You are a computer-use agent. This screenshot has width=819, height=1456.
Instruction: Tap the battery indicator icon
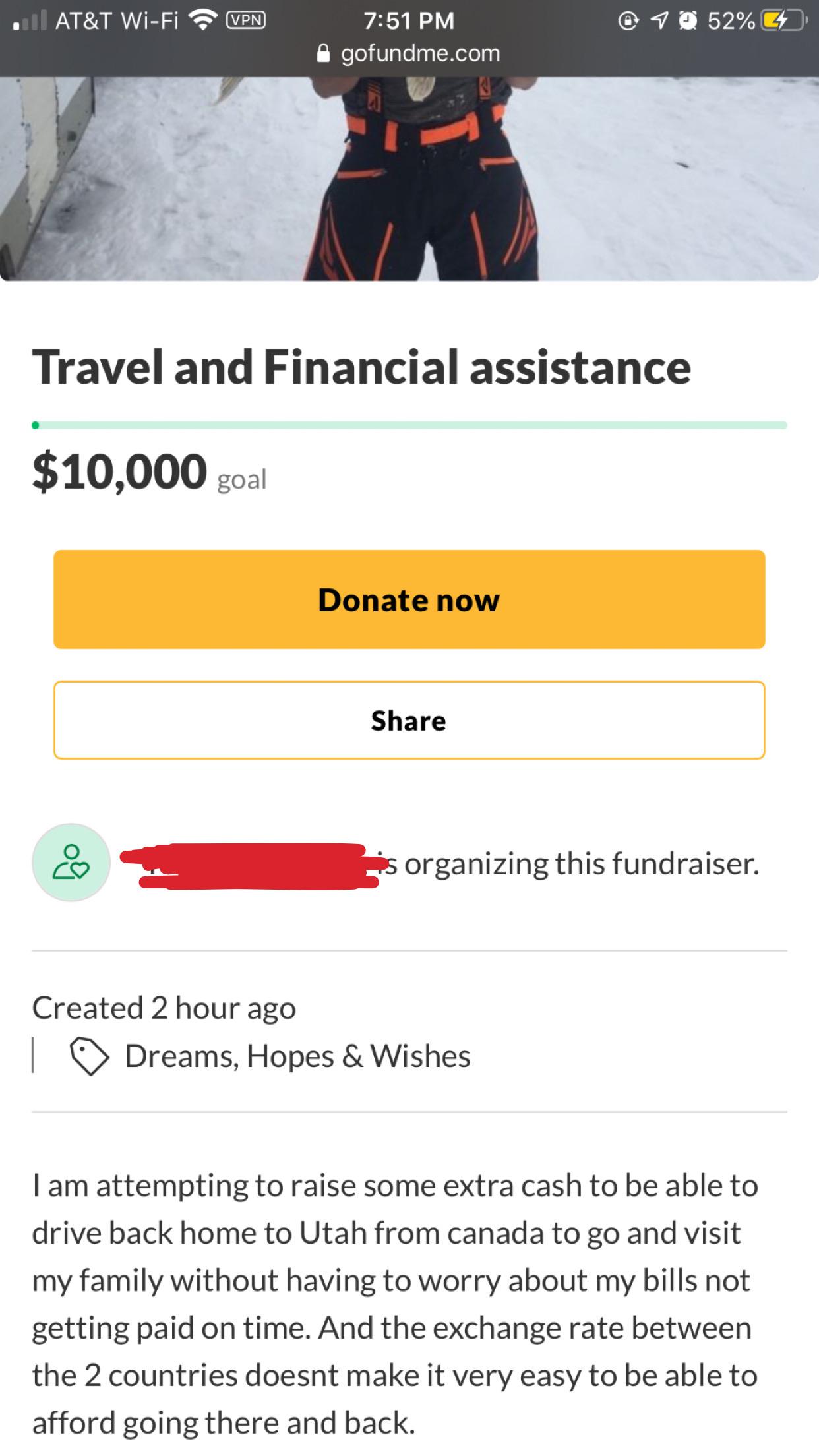pyautogui.click(x=785, y=20)
